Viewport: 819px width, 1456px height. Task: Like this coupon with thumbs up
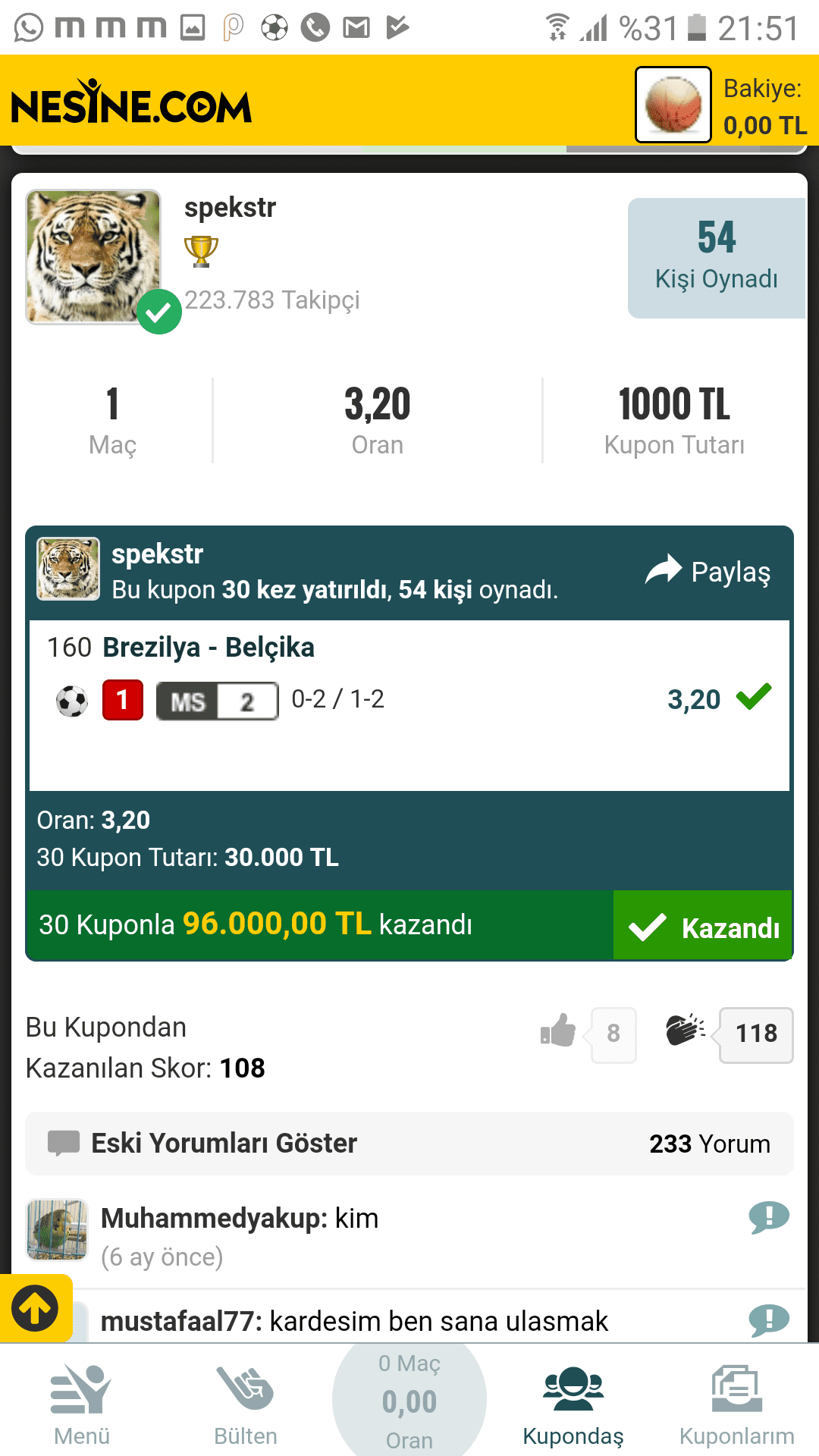pyautogui.click(x=558, y=1032)
